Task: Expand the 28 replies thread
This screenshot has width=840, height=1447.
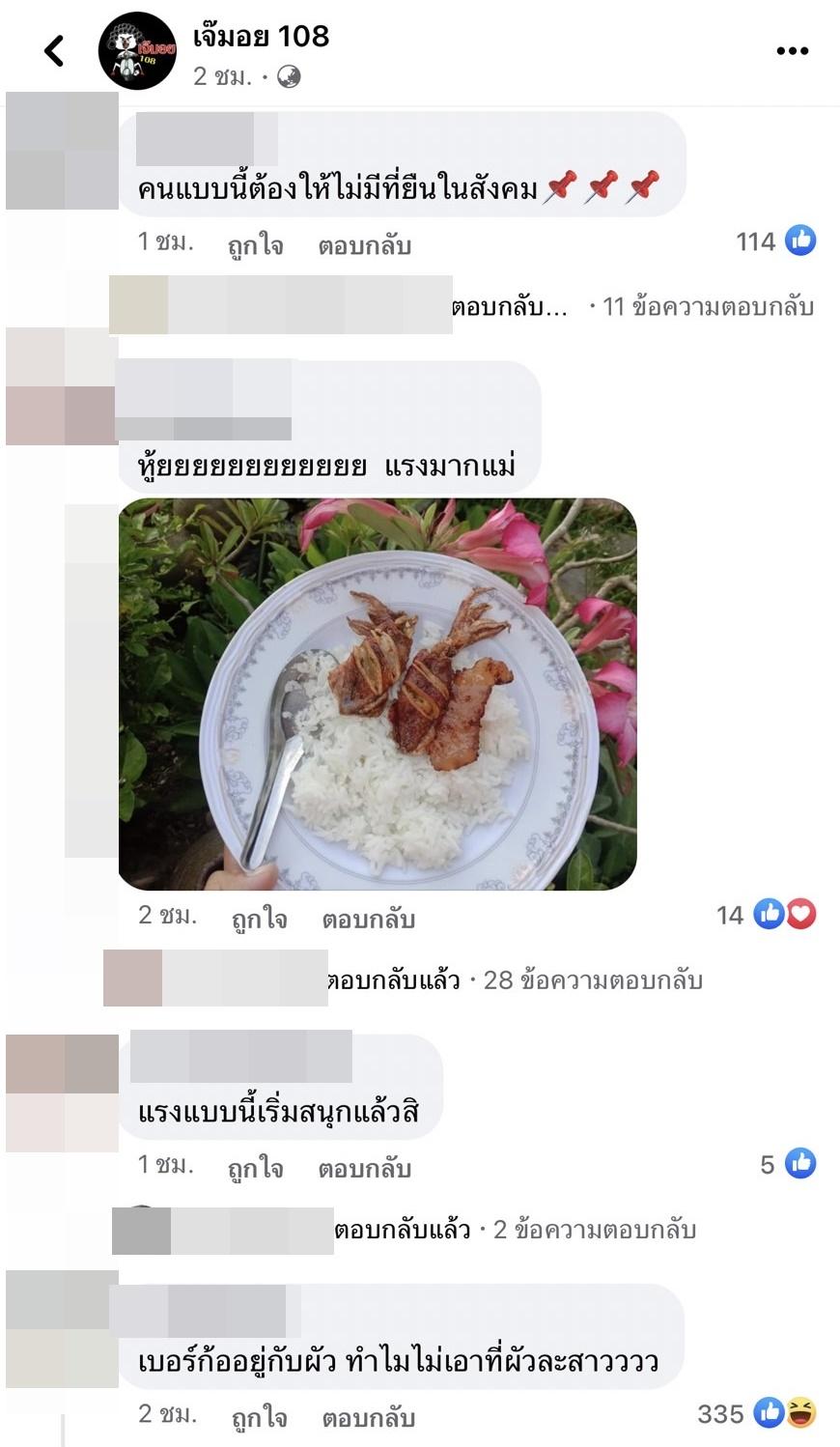Action: tap(592, 980)
